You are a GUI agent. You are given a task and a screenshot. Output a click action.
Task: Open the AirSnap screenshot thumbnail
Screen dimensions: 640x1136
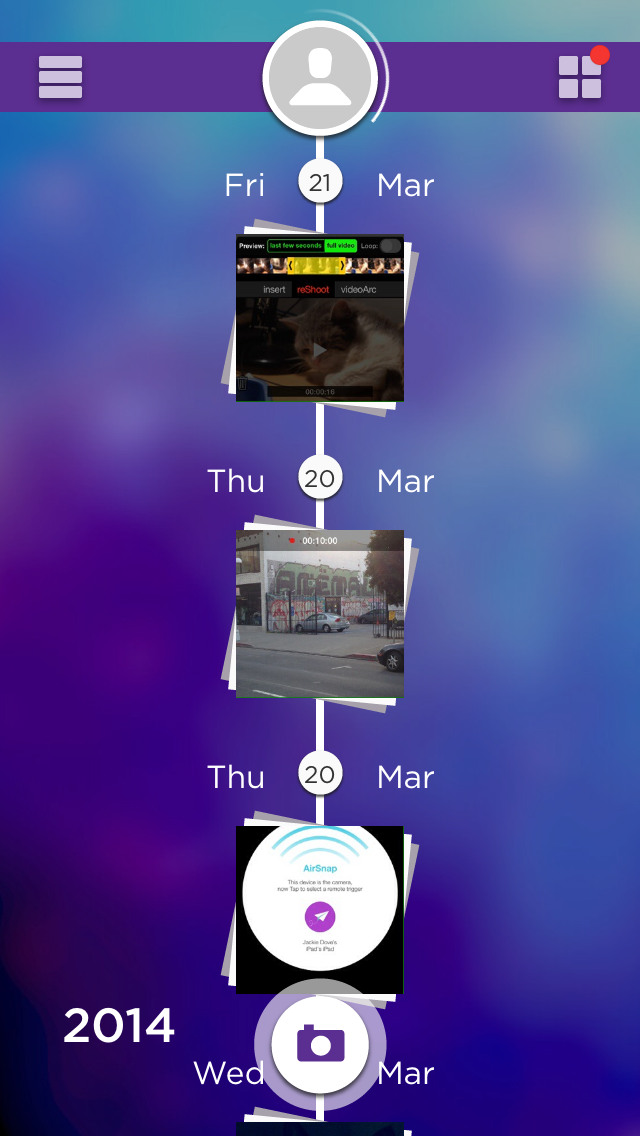(320, 910)
